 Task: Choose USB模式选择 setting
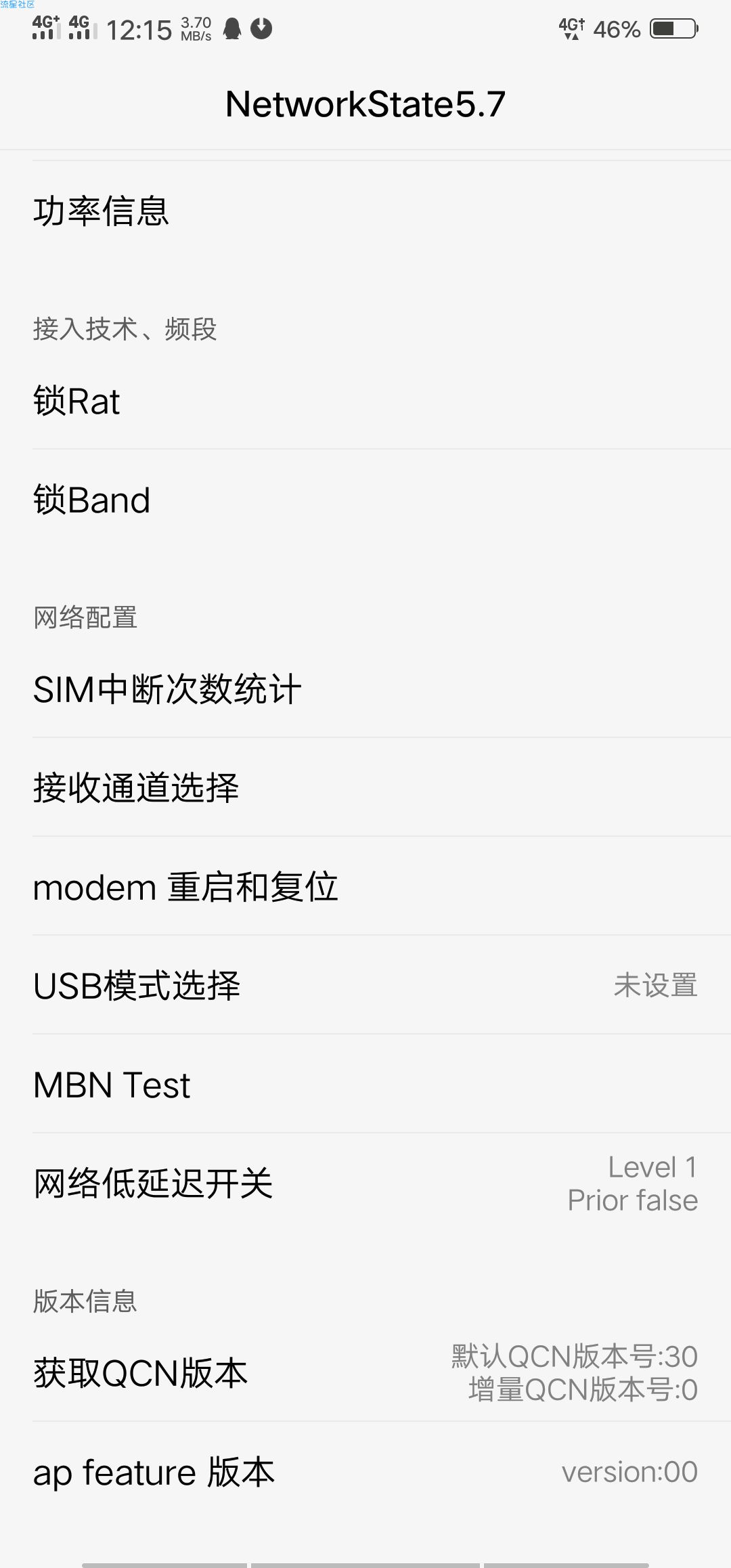[x=365, y=985]
